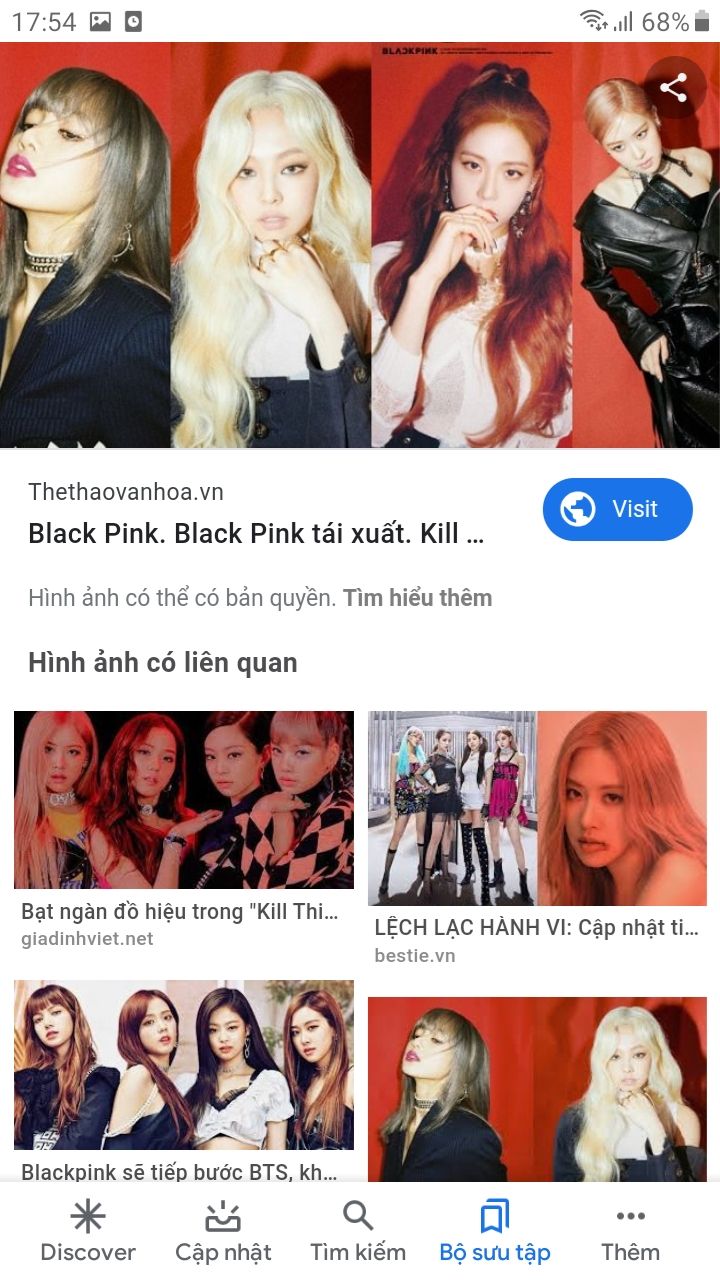Share this image using the share icon

[674, 88]
